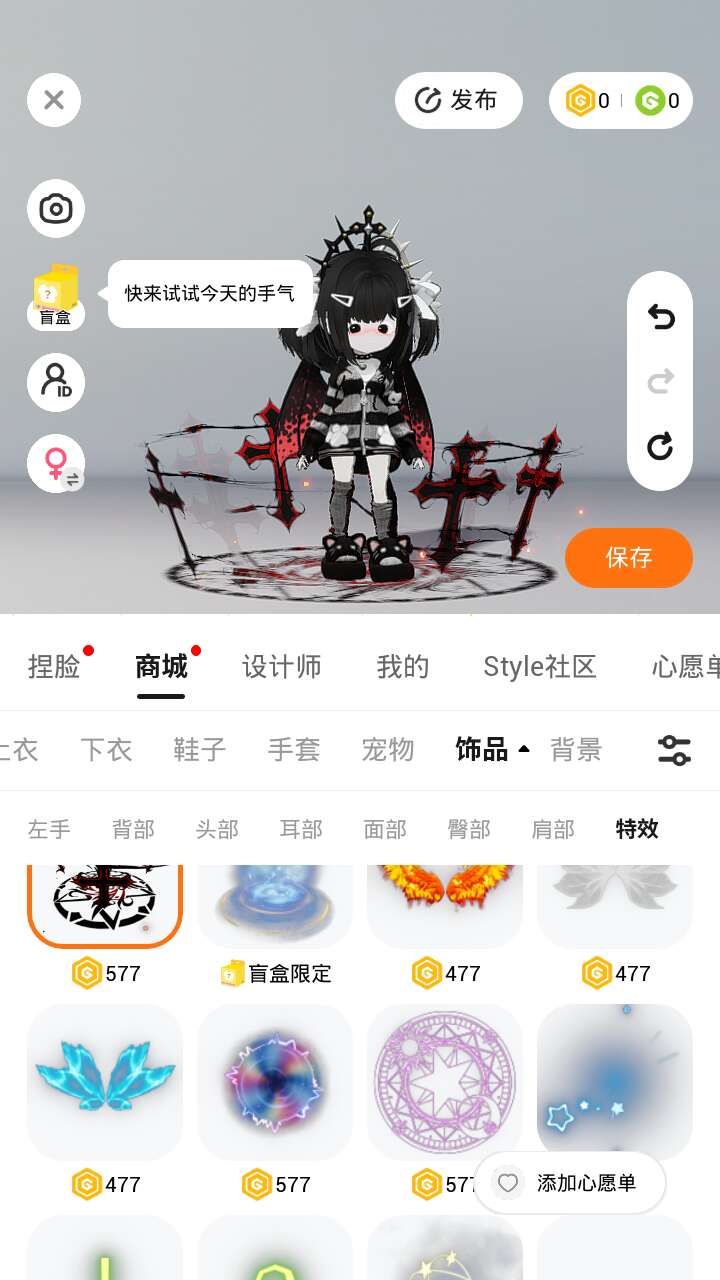Image resolution: width=720 pixels, height=1280 pixels.
Task: Select the 宠物 category
Action: pos(388,749)
